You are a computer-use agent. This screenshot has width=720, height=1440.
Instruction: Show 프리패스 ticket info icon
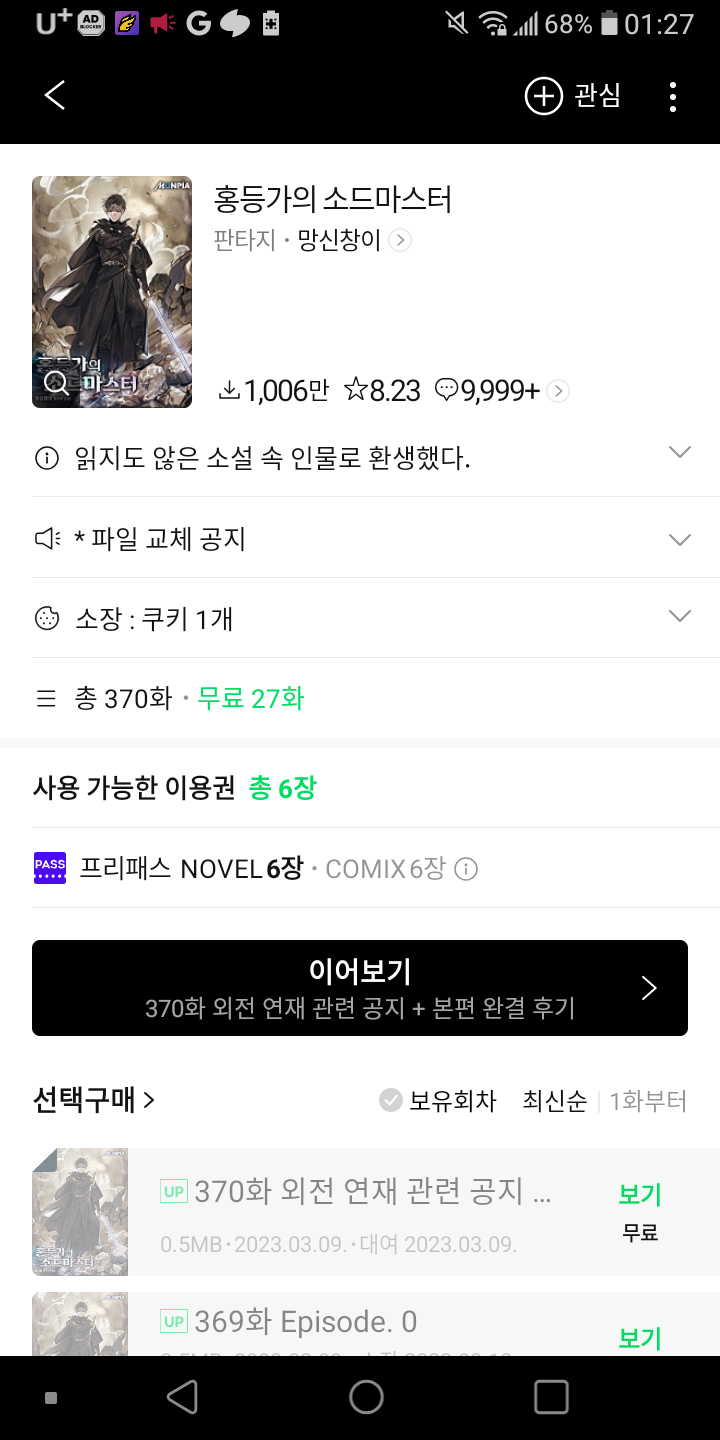point(466,870)
